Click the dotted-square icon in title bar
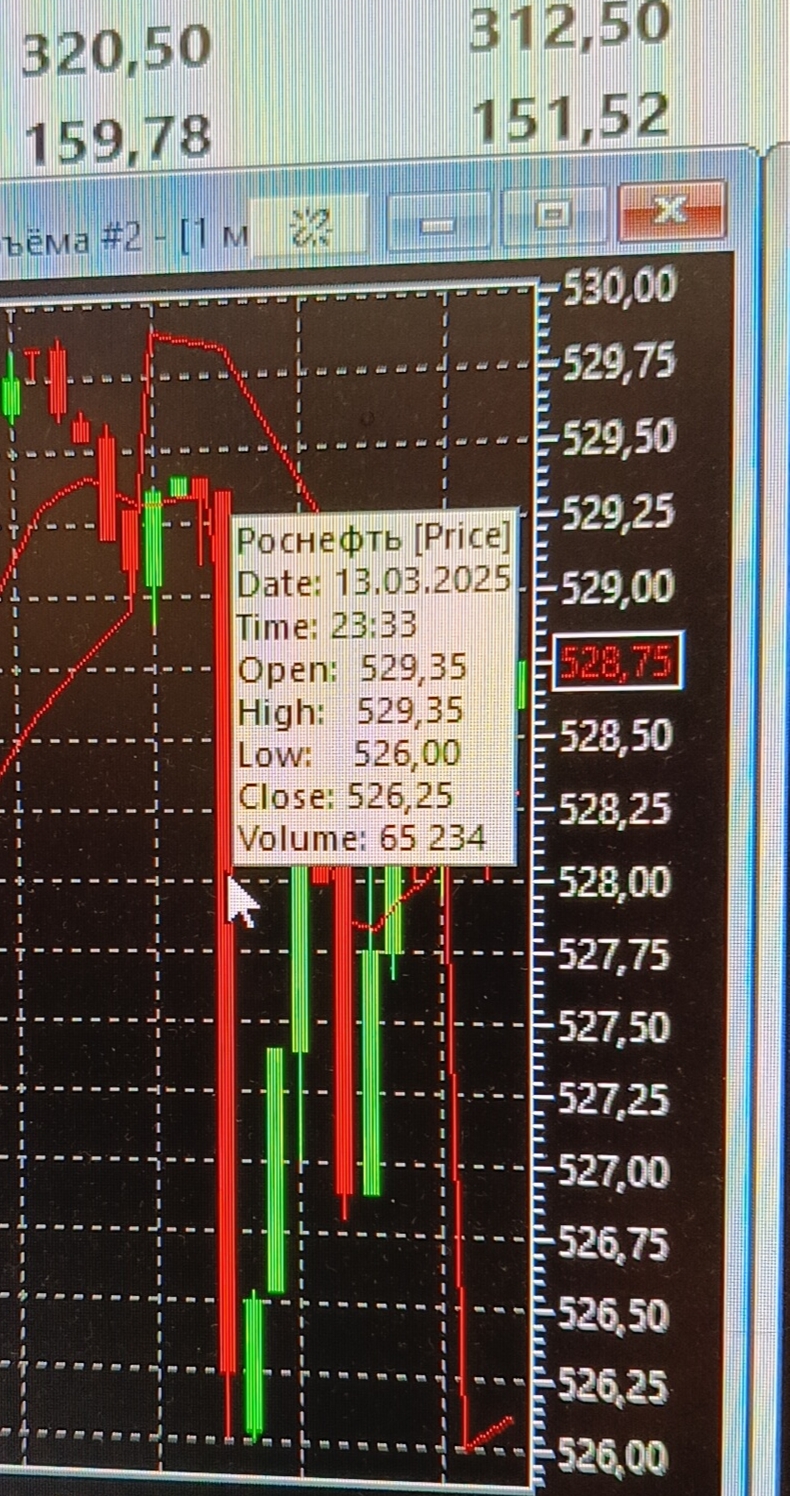This screenshot has width=790, height=1496. [309, 227]
